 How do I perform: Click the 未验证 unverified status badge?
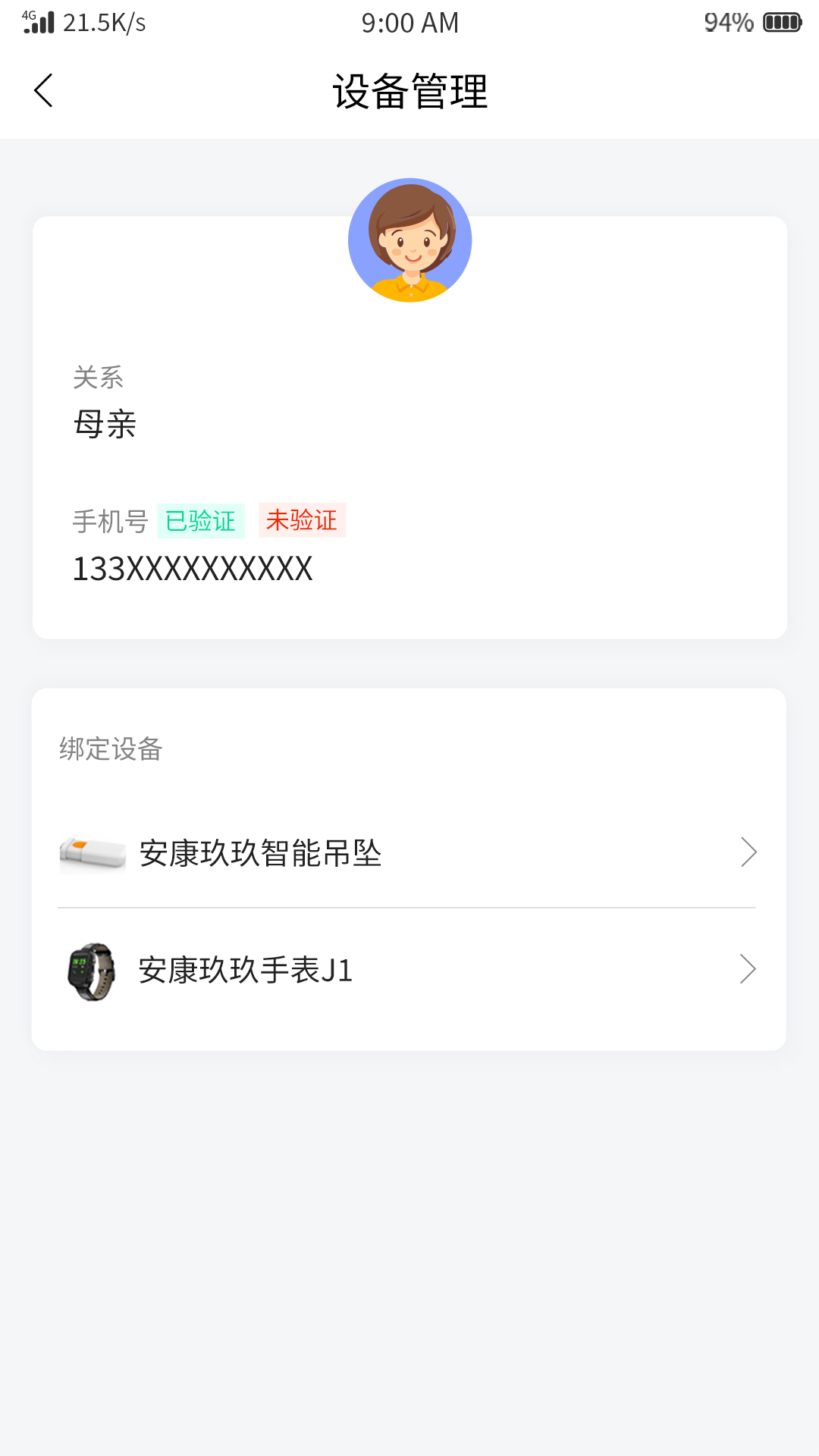click(x=302, y=521)
